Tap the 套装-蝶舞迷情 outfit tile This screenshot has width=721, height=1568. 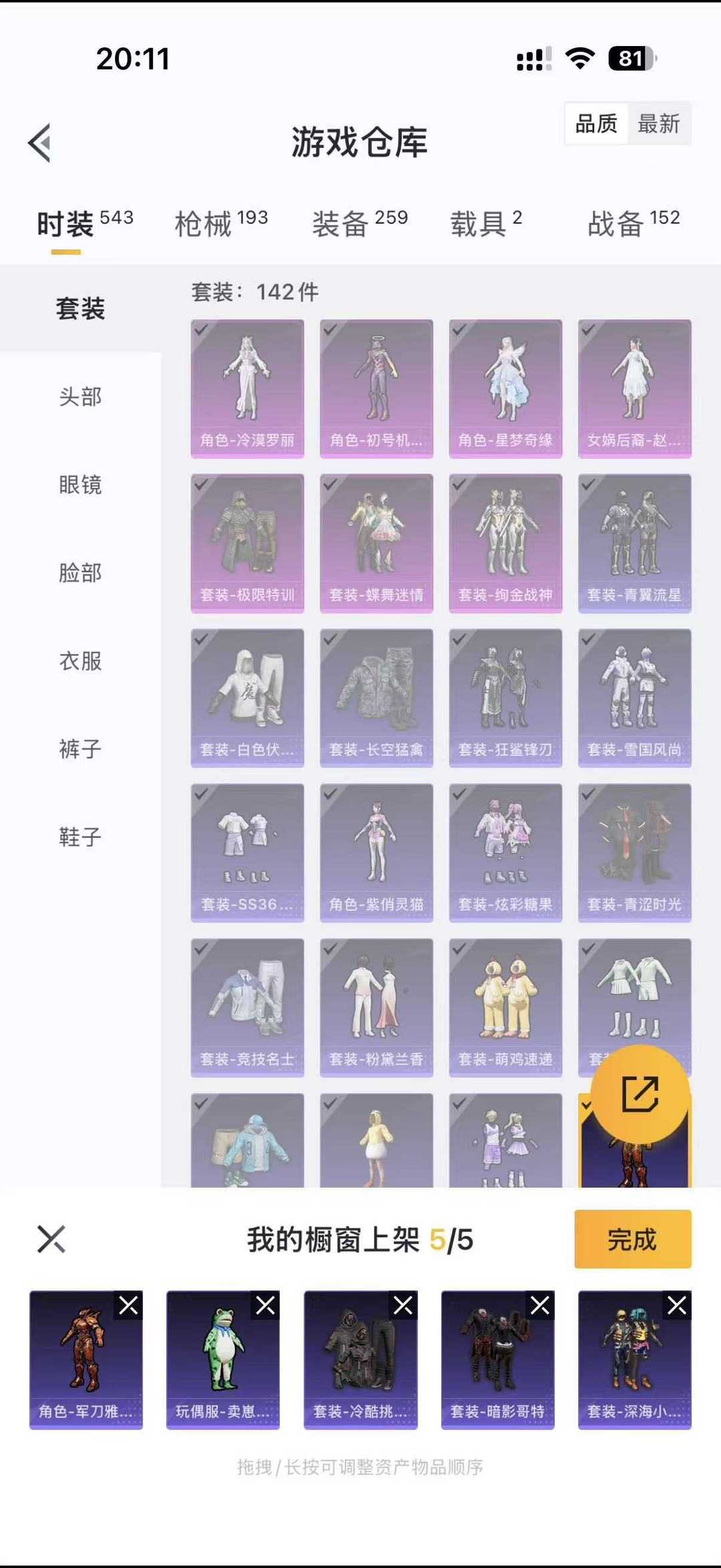377,544
